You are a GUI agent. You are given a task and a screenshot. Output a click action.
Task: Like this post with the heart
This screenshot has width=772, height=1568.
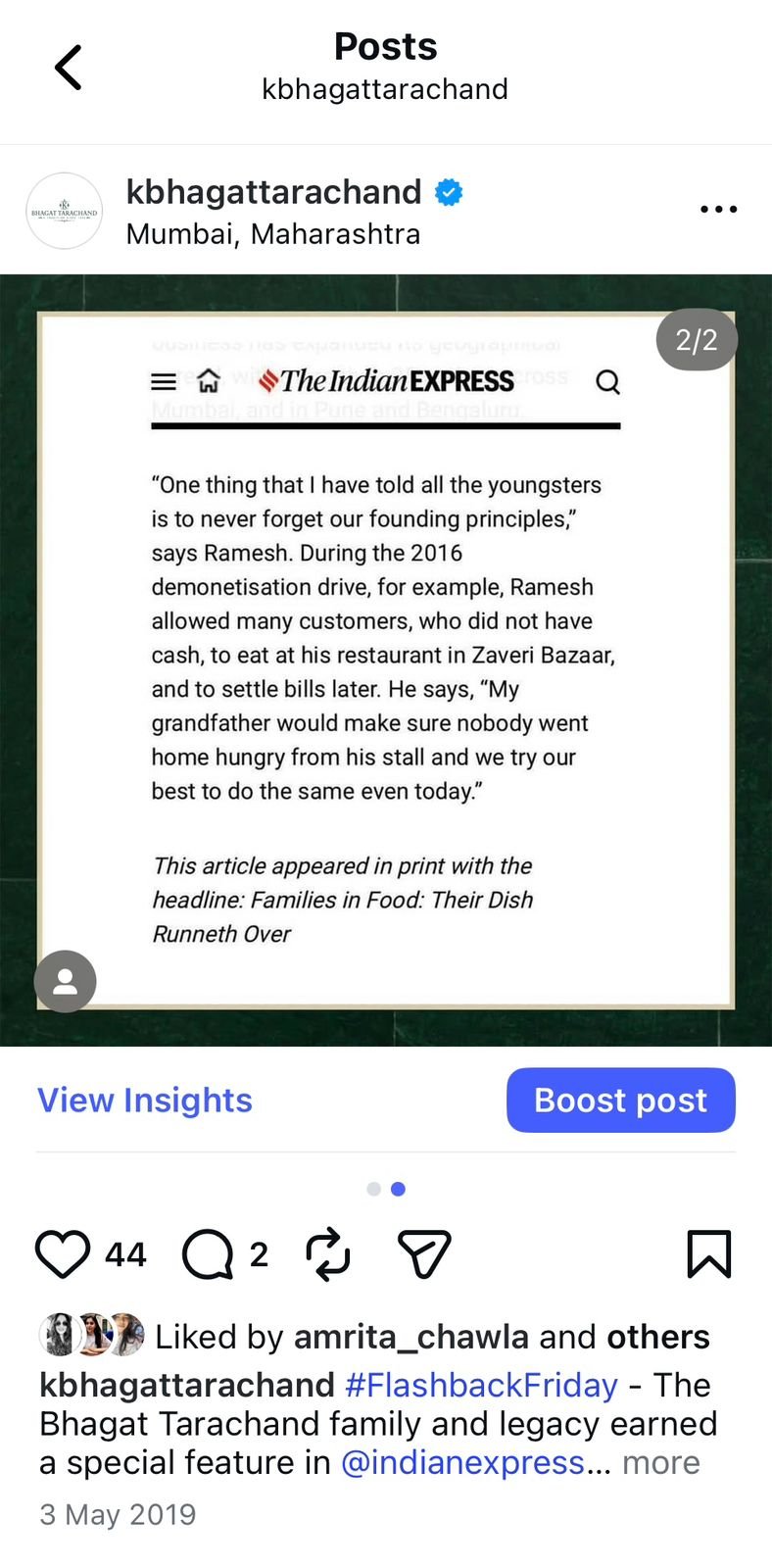[63, 1253]
